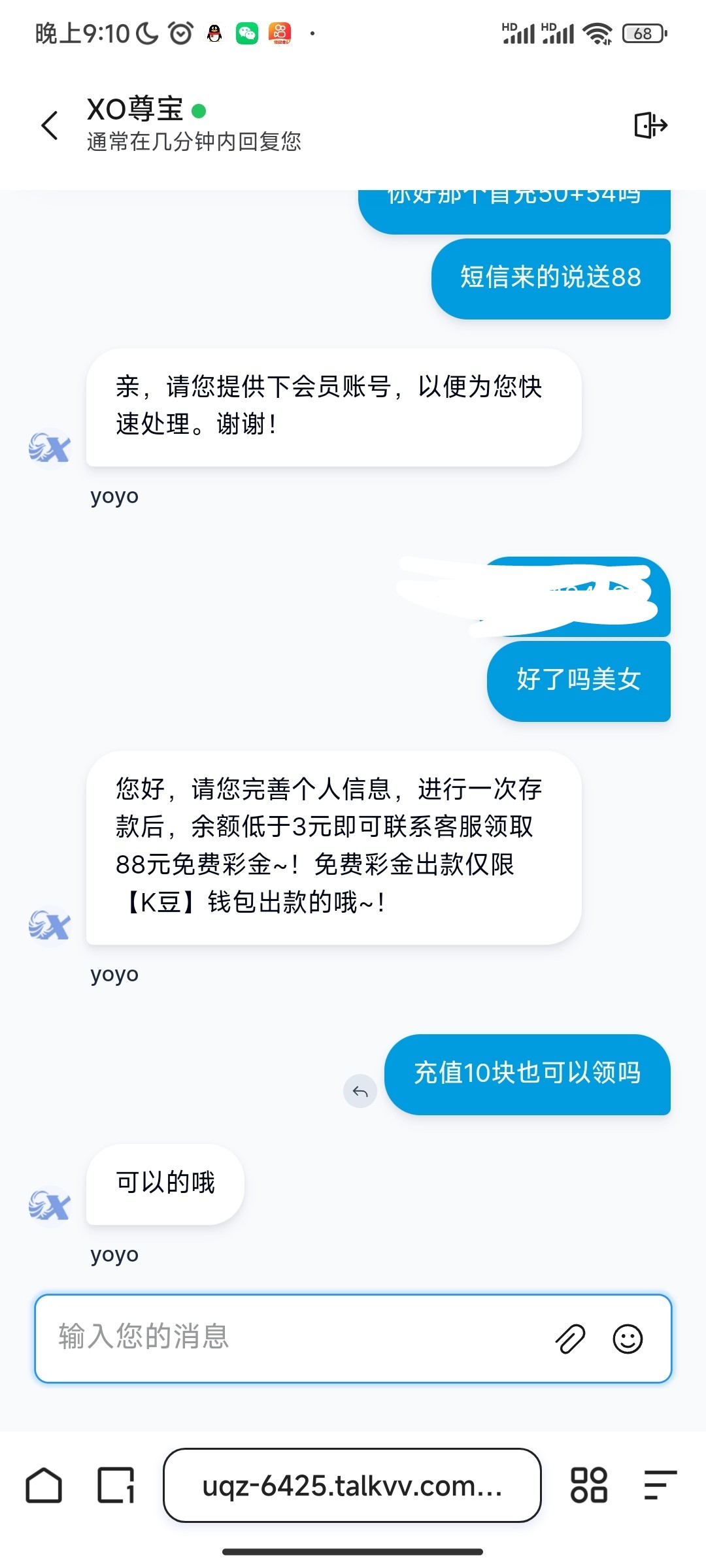Edit the uqz-6425.talkvv.com address bar
This screenshot has width=706, height=1568.
(352, 1485)
